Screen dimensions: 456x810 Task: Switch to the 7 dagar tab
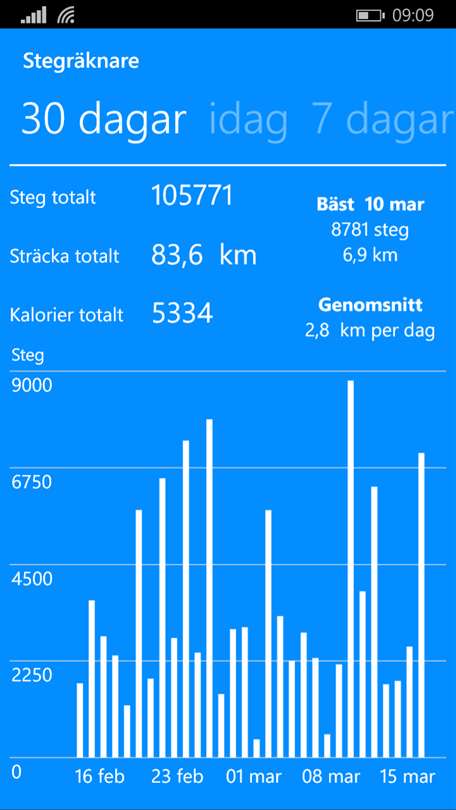tap(382, 121)
